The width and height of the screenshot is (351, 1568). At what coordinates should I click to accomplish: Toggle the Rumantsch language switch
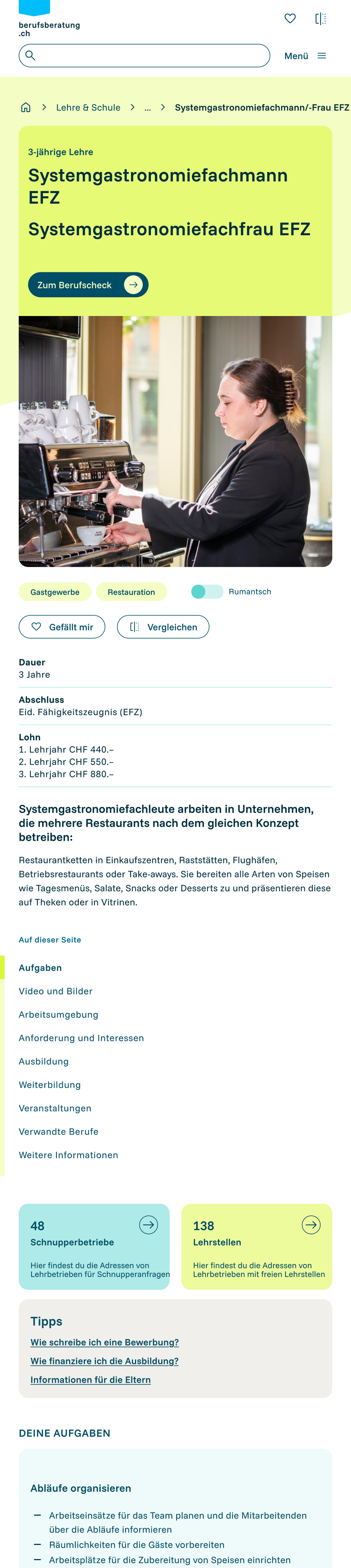pyautogui.click(x=207, y=591)
